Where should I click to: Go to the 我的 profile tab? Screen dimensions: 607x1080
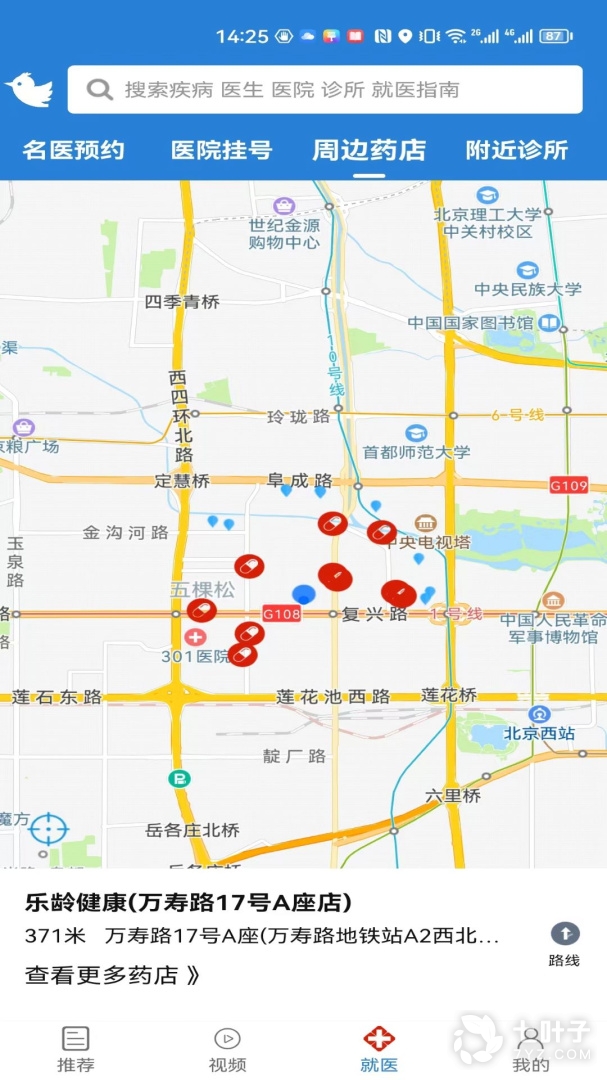tap(531, 1048)
